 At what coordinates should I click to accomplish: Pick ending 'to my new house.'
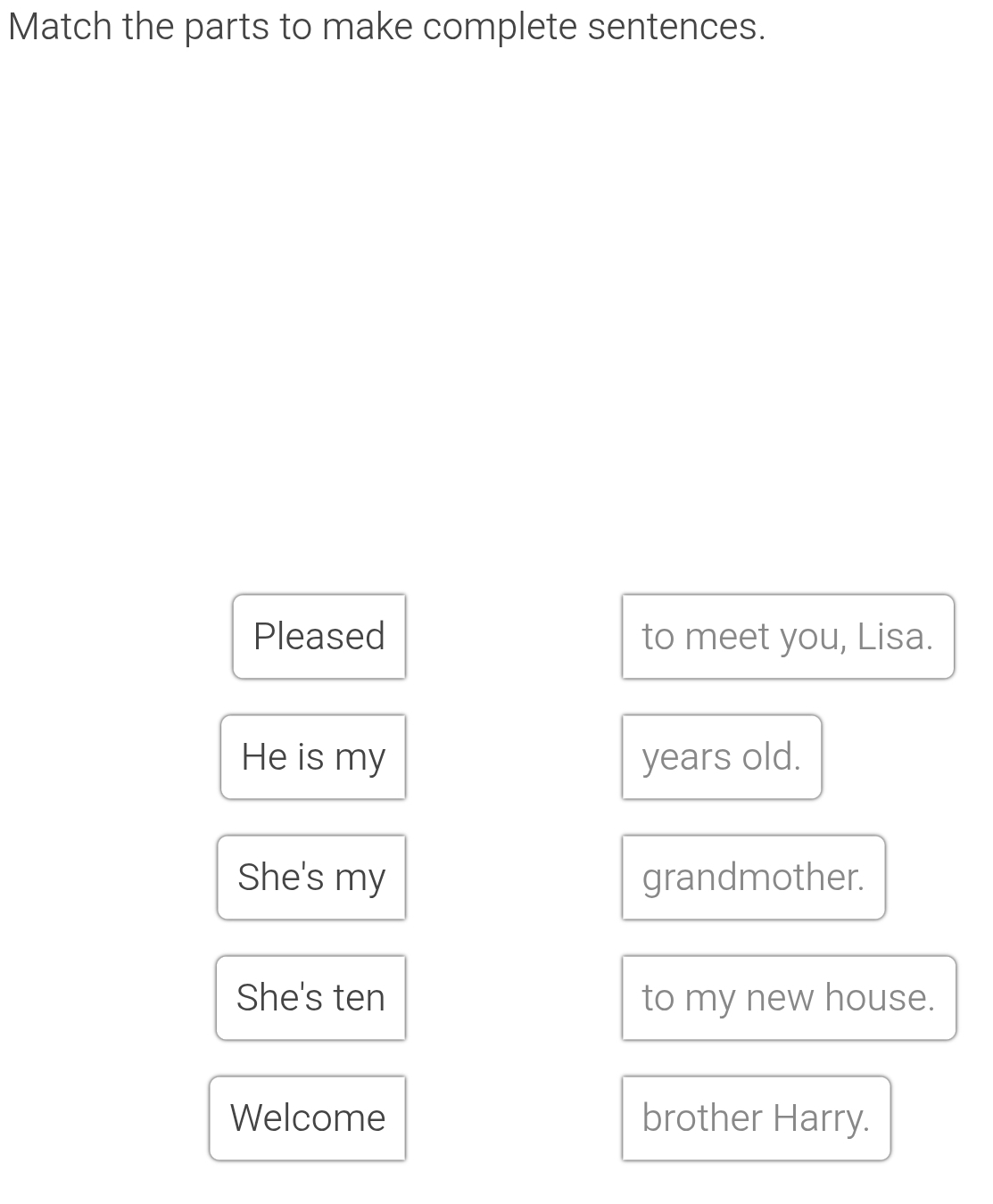pos(789,998)
